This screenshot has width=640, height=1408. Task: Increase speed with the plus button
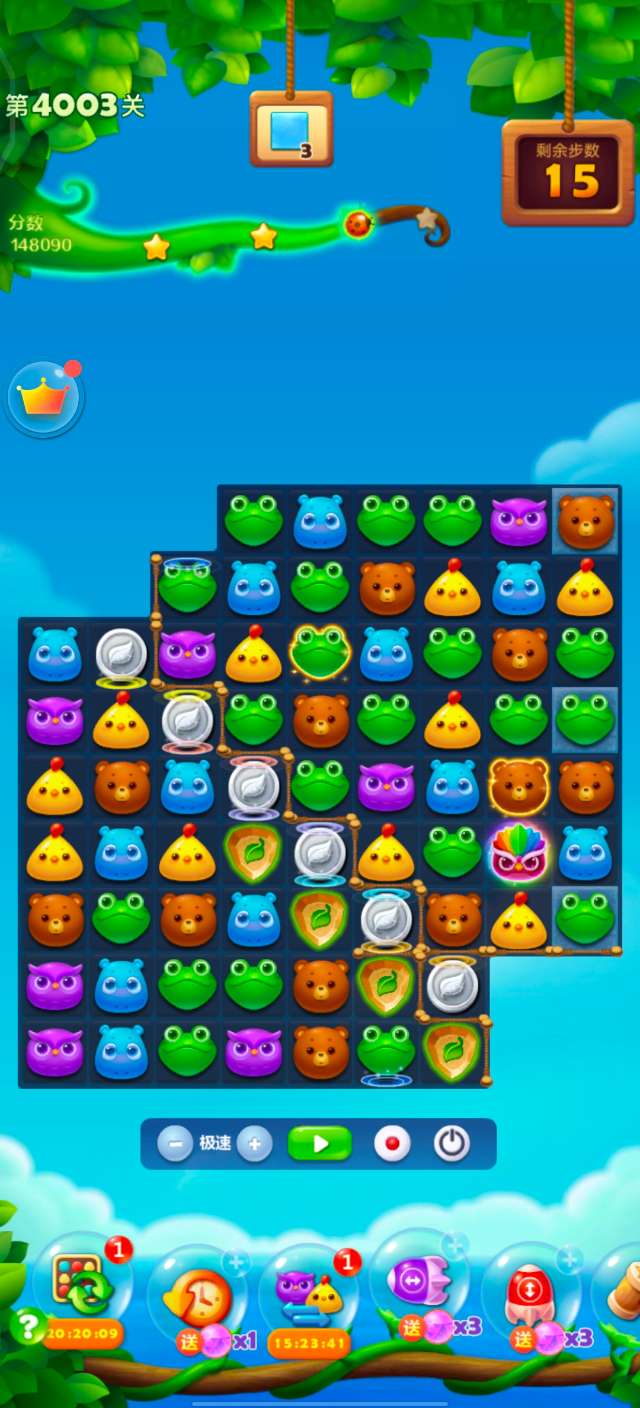255,1143
